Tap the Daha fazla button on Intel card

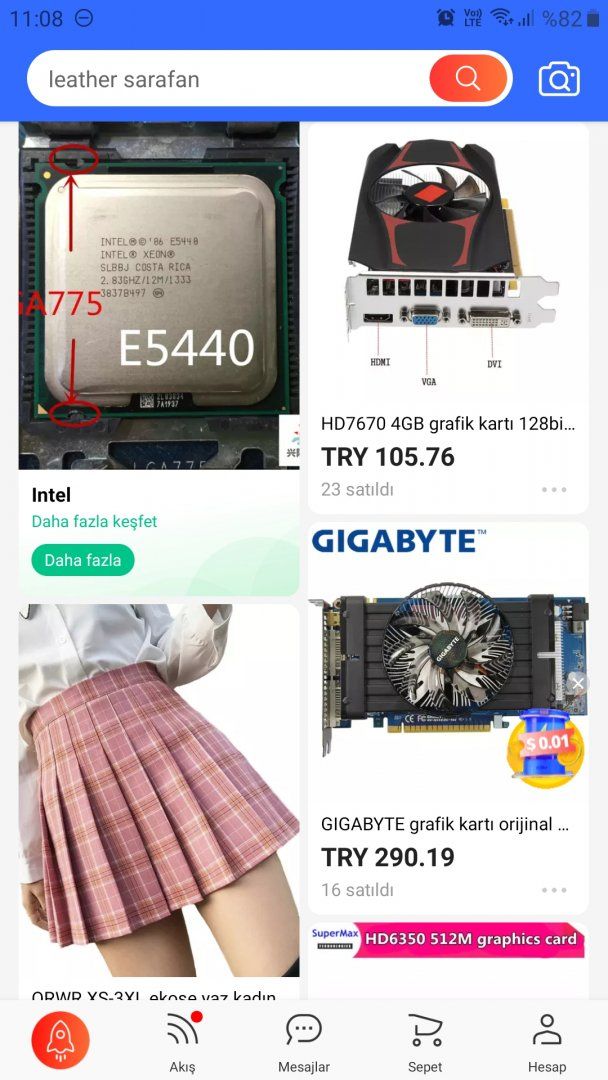click(82, 560)
